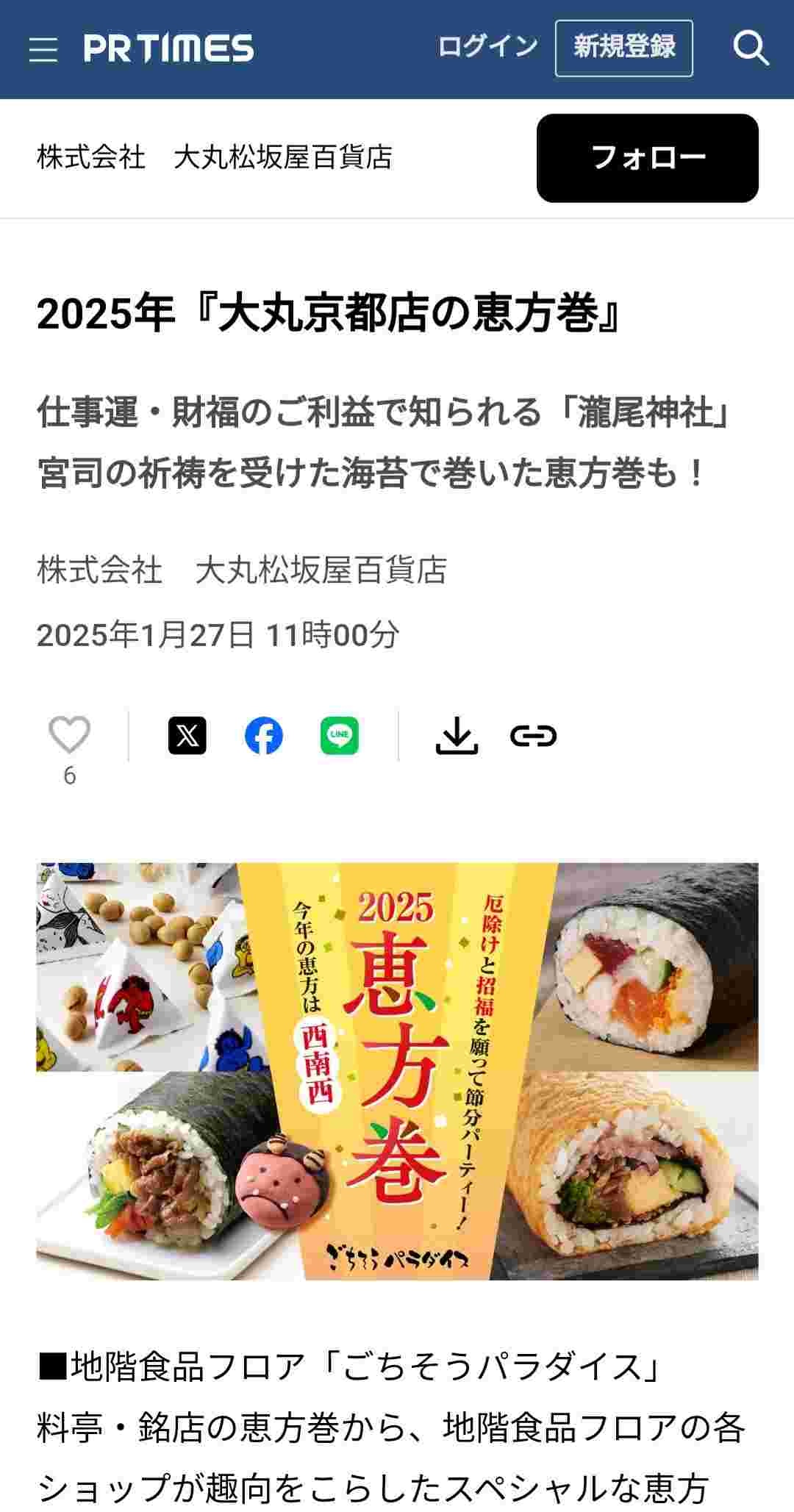Go to PR TIMES home via logo
This screenshot has width=794, height=1512.
(169, 49)
